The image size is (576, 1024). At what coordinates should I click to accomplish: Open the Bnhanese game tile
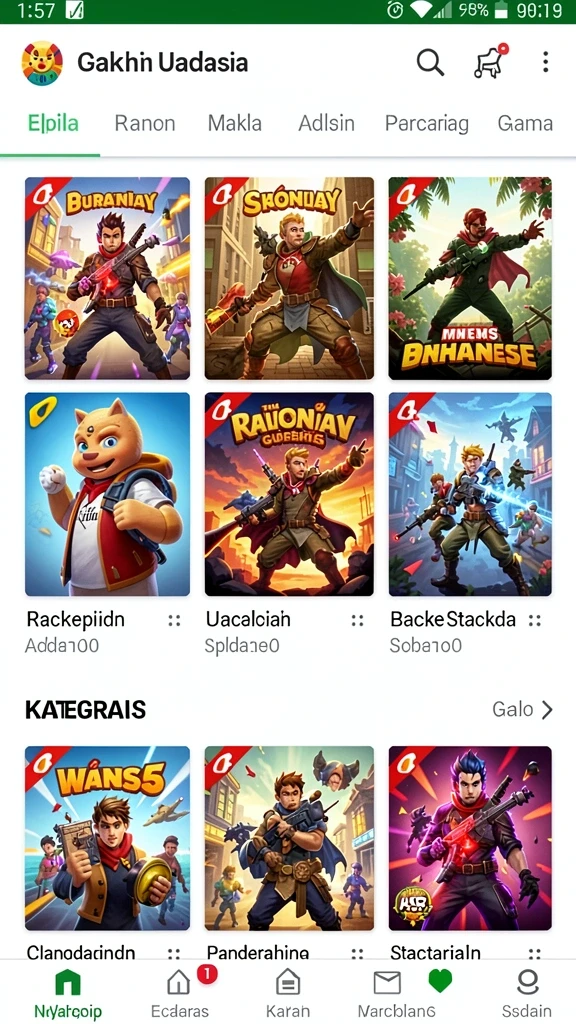470,278
